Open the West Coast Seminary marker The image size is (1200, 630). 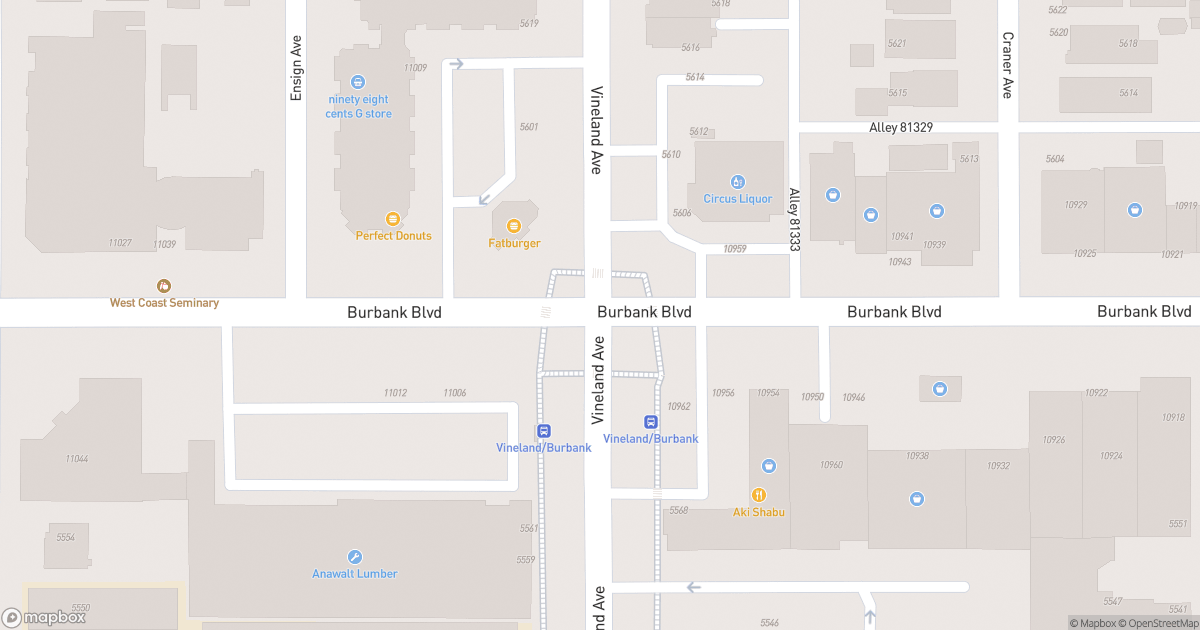[164, 286]
